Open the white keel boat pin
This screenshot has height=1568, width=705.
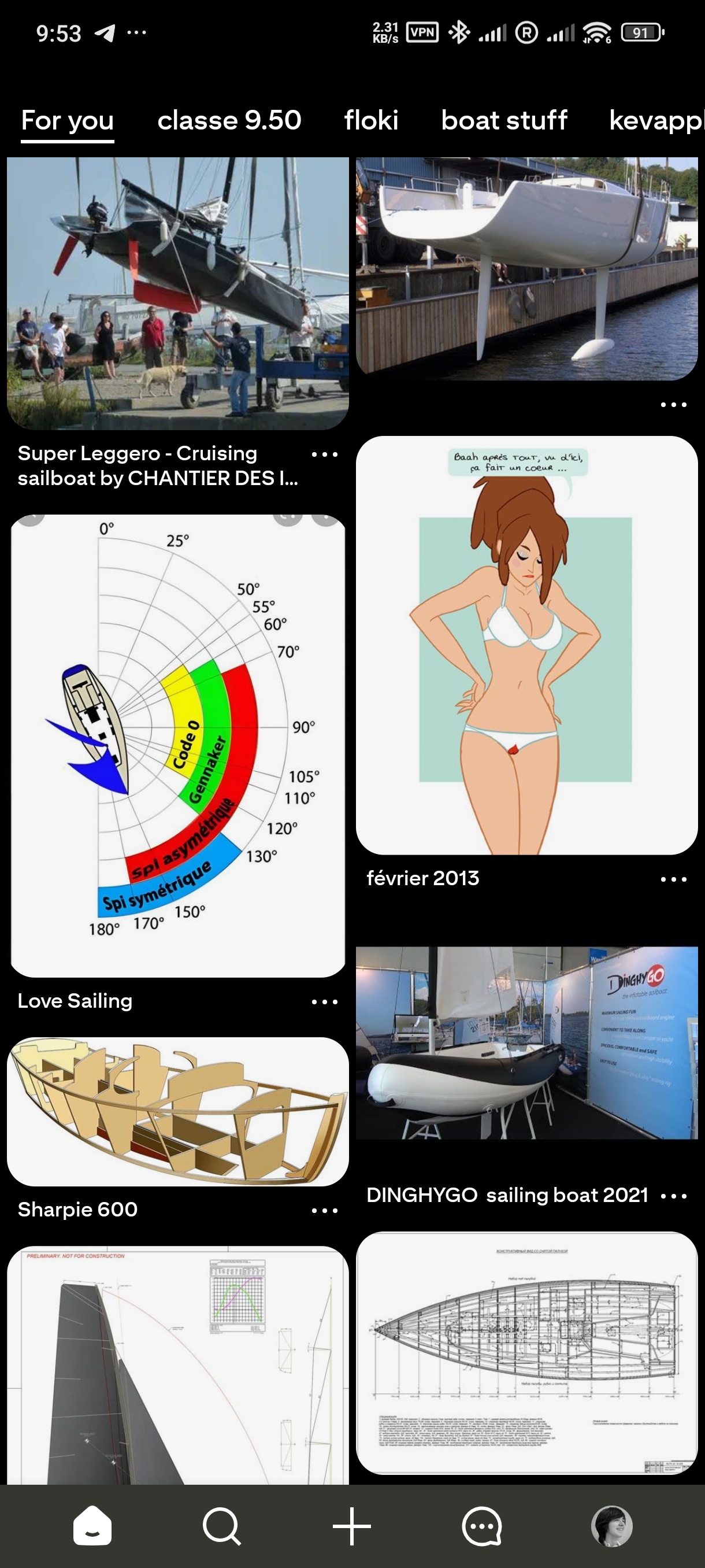[526, 268]
